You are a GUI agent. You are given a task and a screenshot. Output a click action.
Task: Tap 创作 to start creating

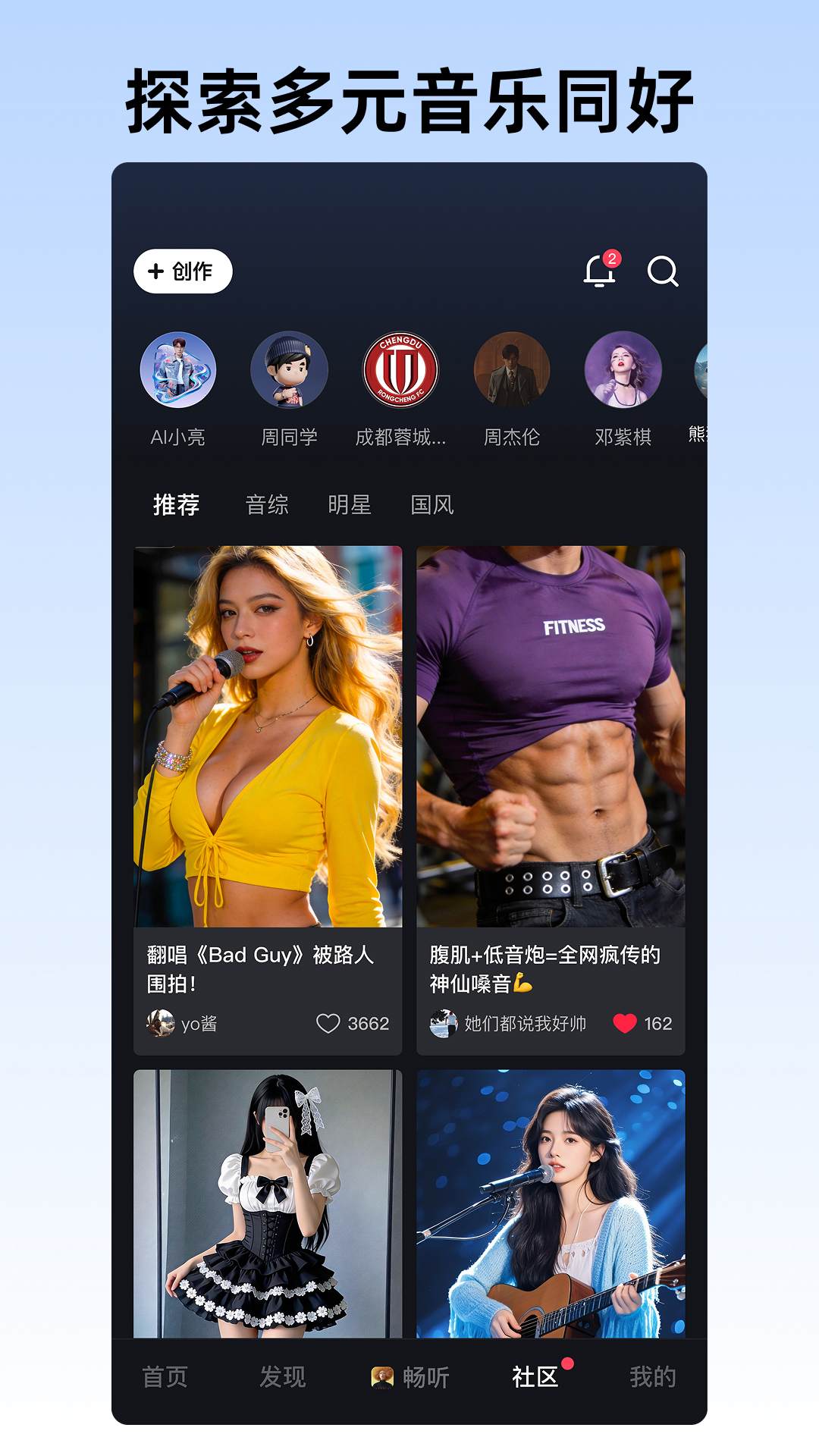coord(182,270)
